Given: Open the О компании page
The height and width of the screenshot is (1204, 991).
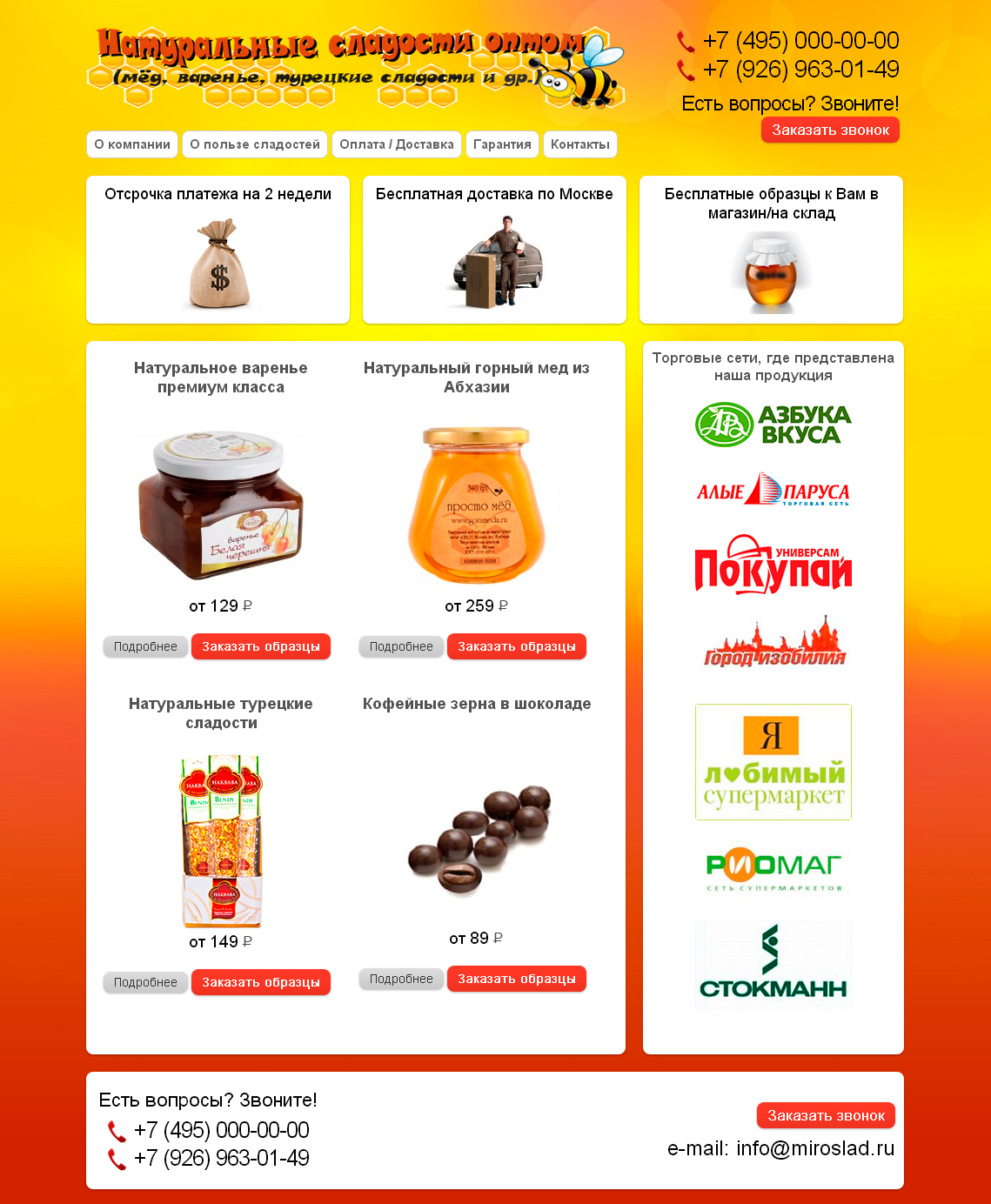Looking at the screenshot, I should (x=132, y=144).
